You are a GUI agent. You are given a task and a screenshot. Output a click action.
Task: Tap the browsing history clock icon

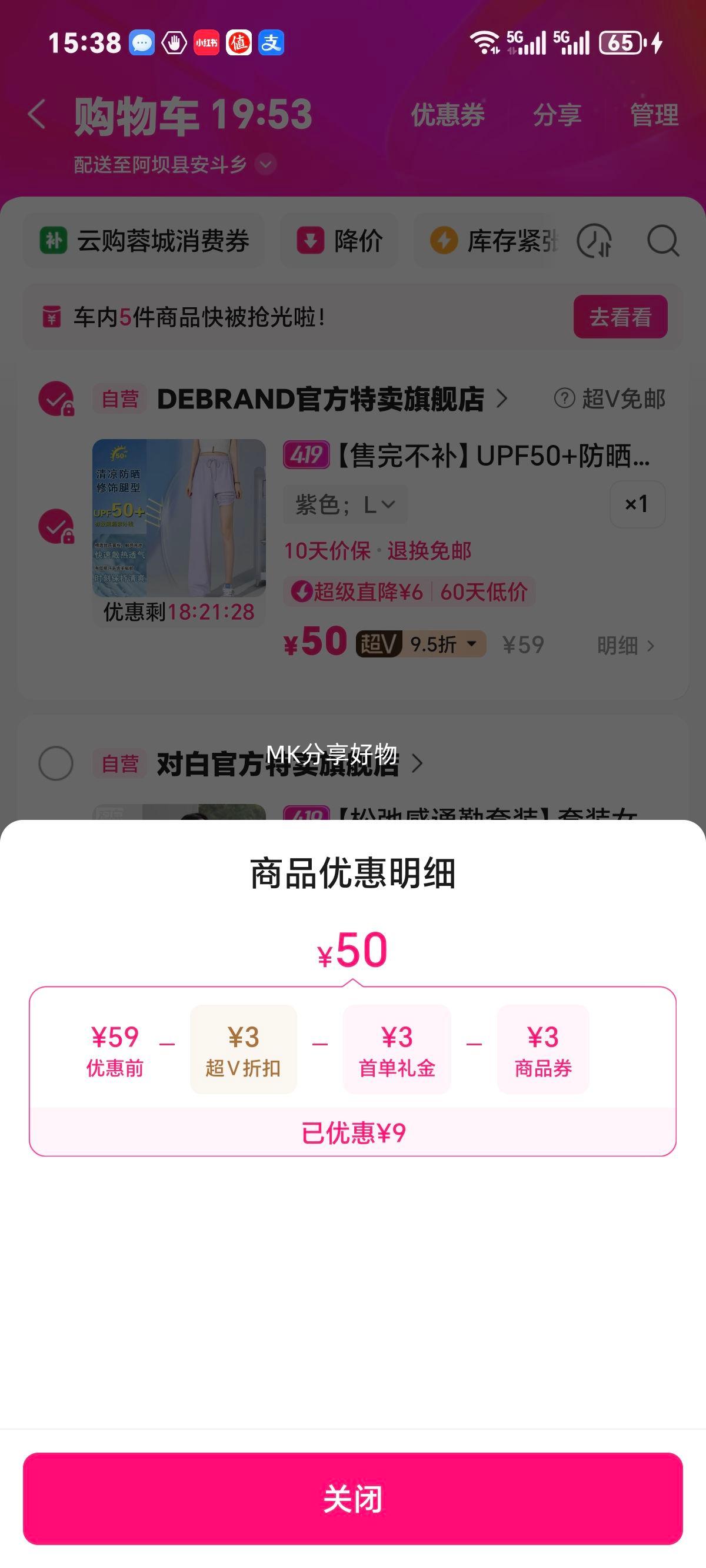(x=594, y=242)
